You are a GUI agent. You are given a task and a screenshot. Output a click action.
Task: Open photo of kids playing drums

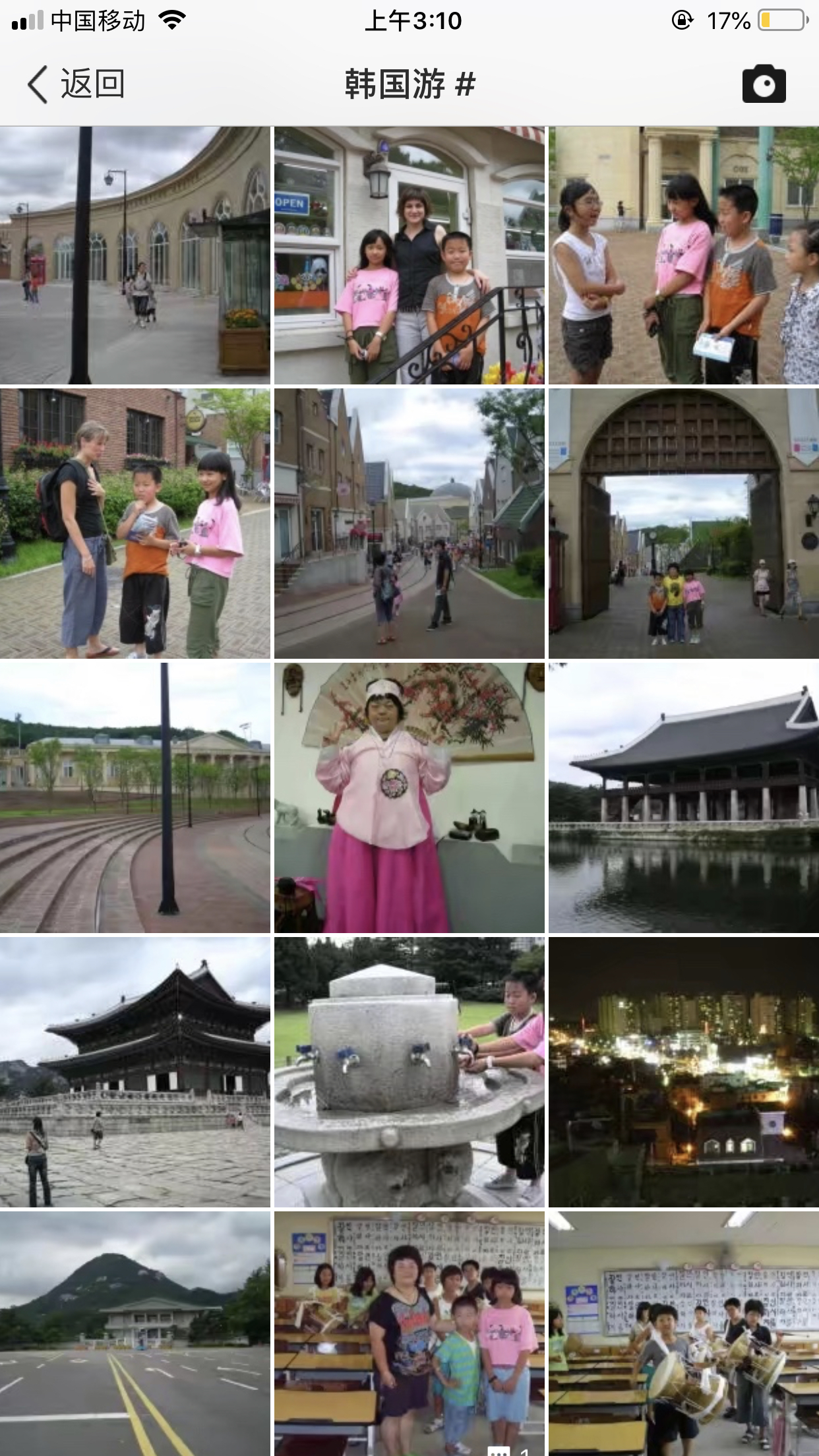coord(683,1333)
